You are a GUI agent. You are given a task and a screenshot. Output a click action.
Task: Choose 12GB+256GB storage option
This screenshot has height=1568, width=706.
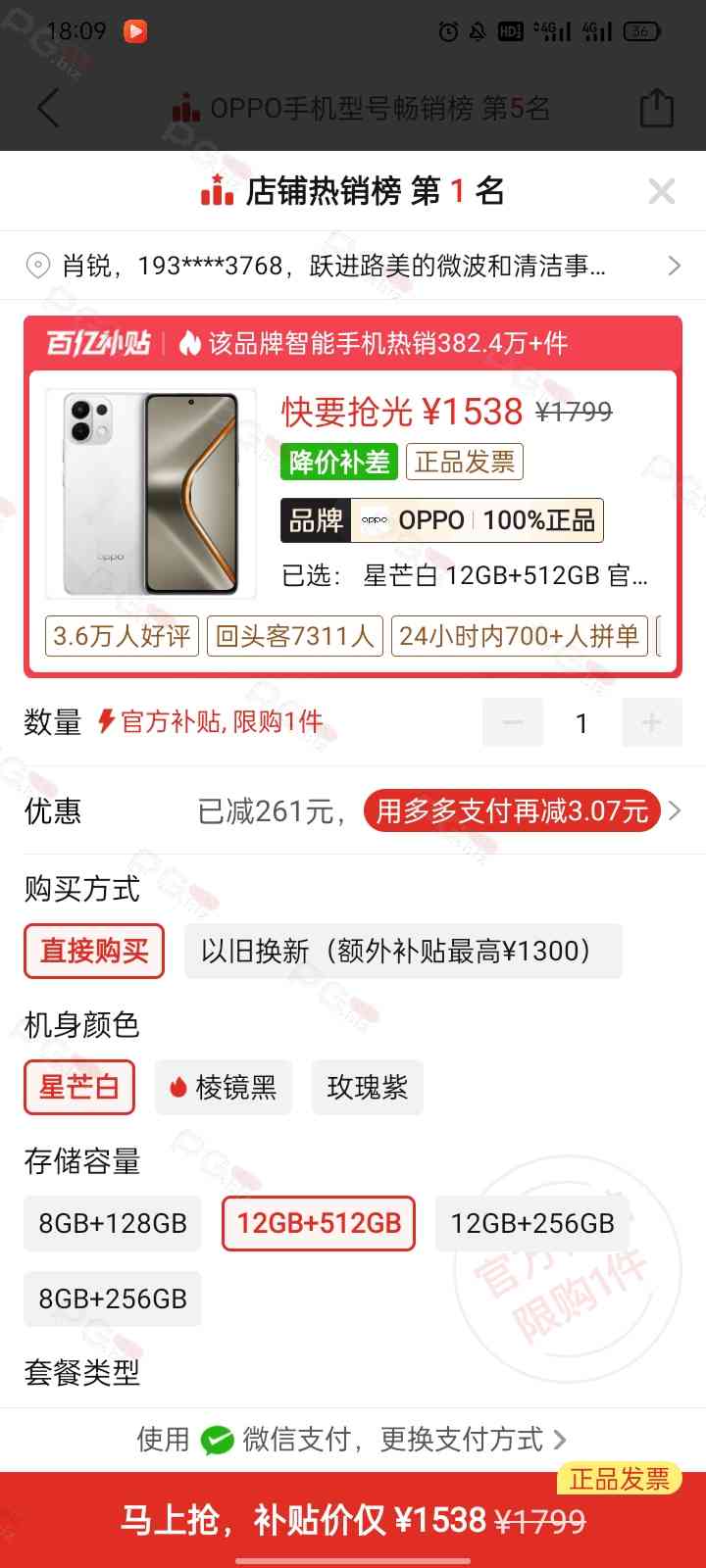(531, 1223)
